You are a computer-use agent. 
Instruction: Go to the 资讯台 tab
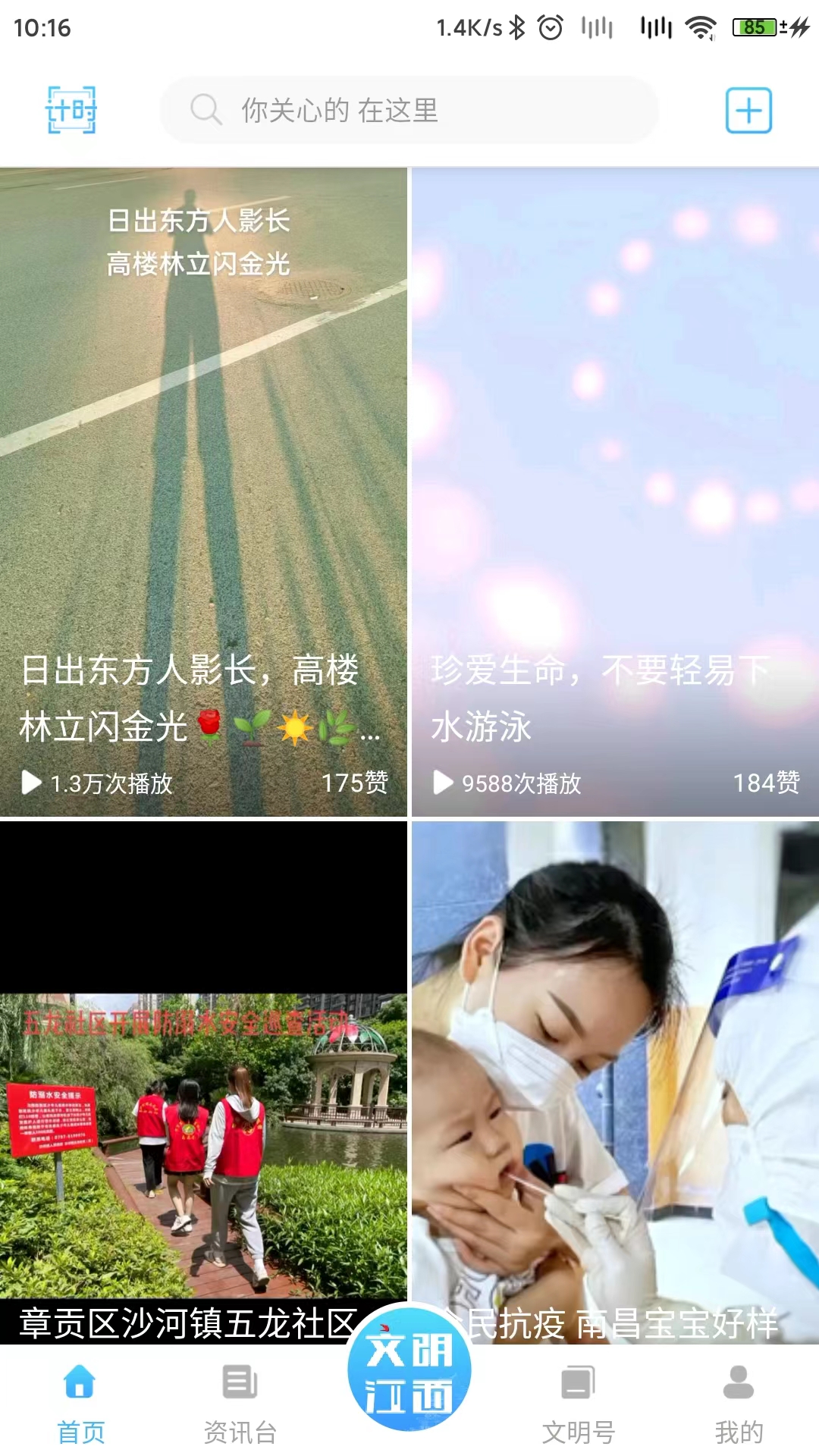tap(240, 1401)
